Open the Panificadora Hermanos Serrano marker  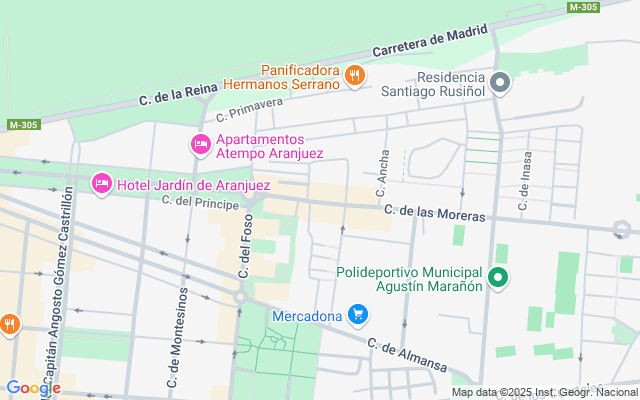click(x=353, y=76)
